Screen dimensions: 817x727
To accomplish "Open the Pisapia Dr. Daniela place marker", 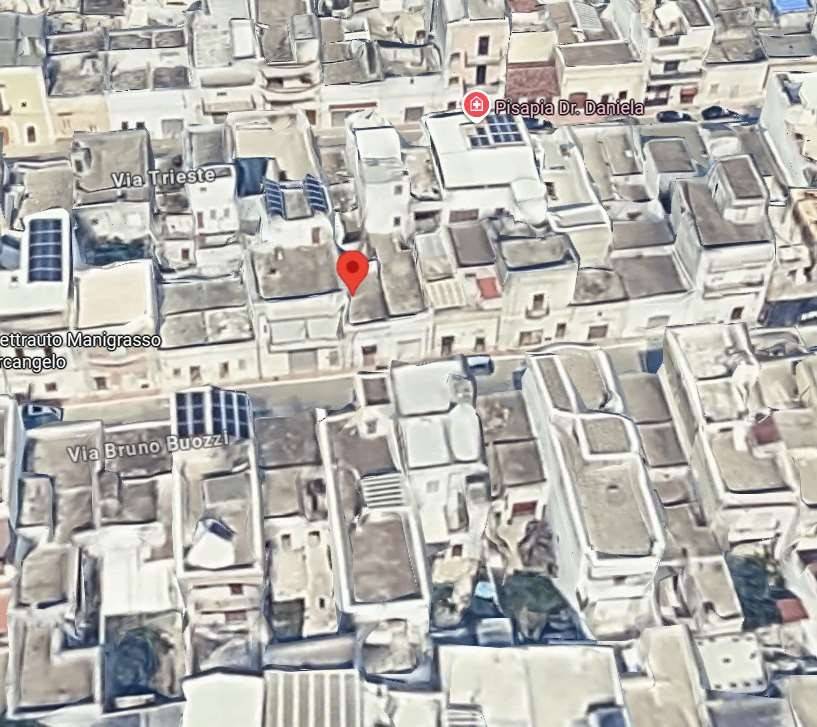I will (x=477, y=105).
